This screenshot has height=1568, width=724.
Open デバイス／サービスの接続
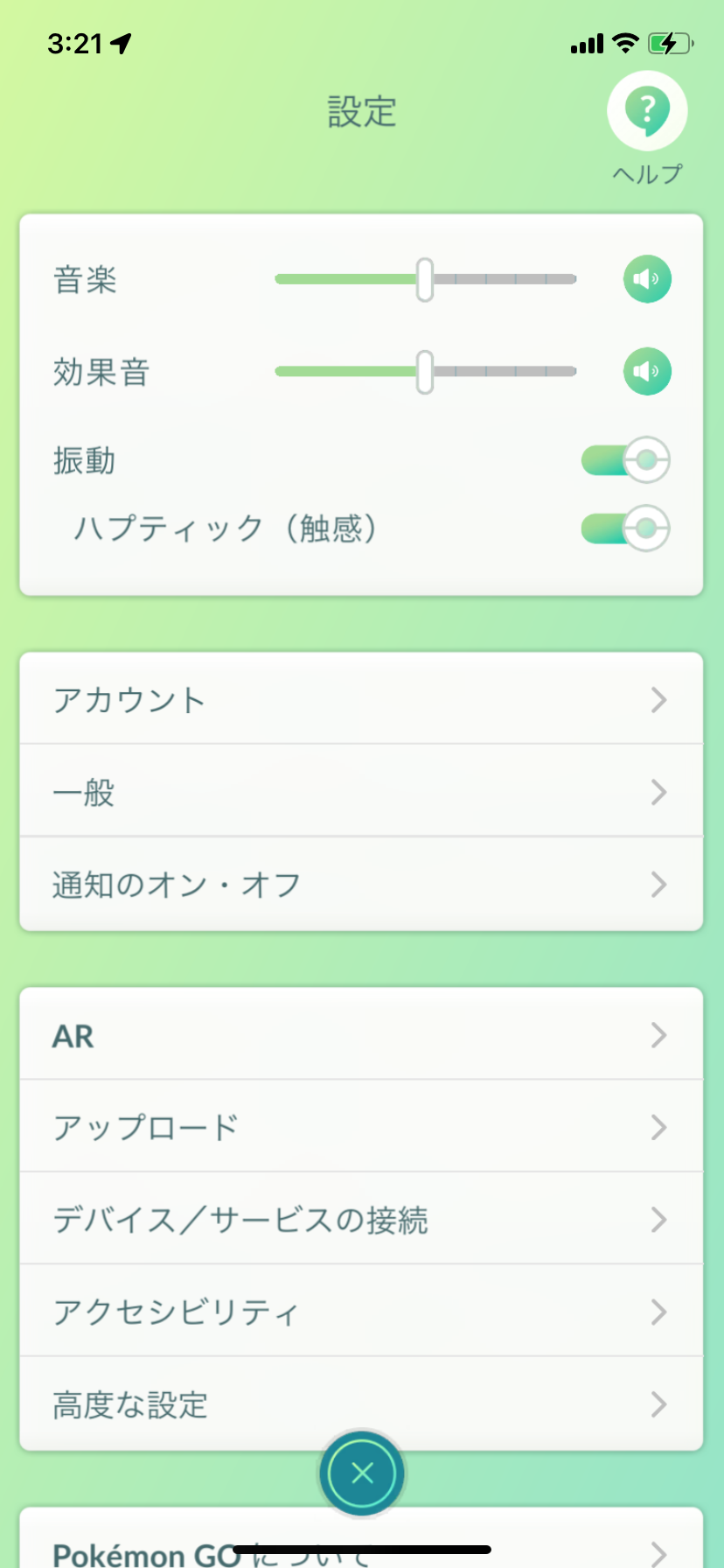(x=361, y=1220)
